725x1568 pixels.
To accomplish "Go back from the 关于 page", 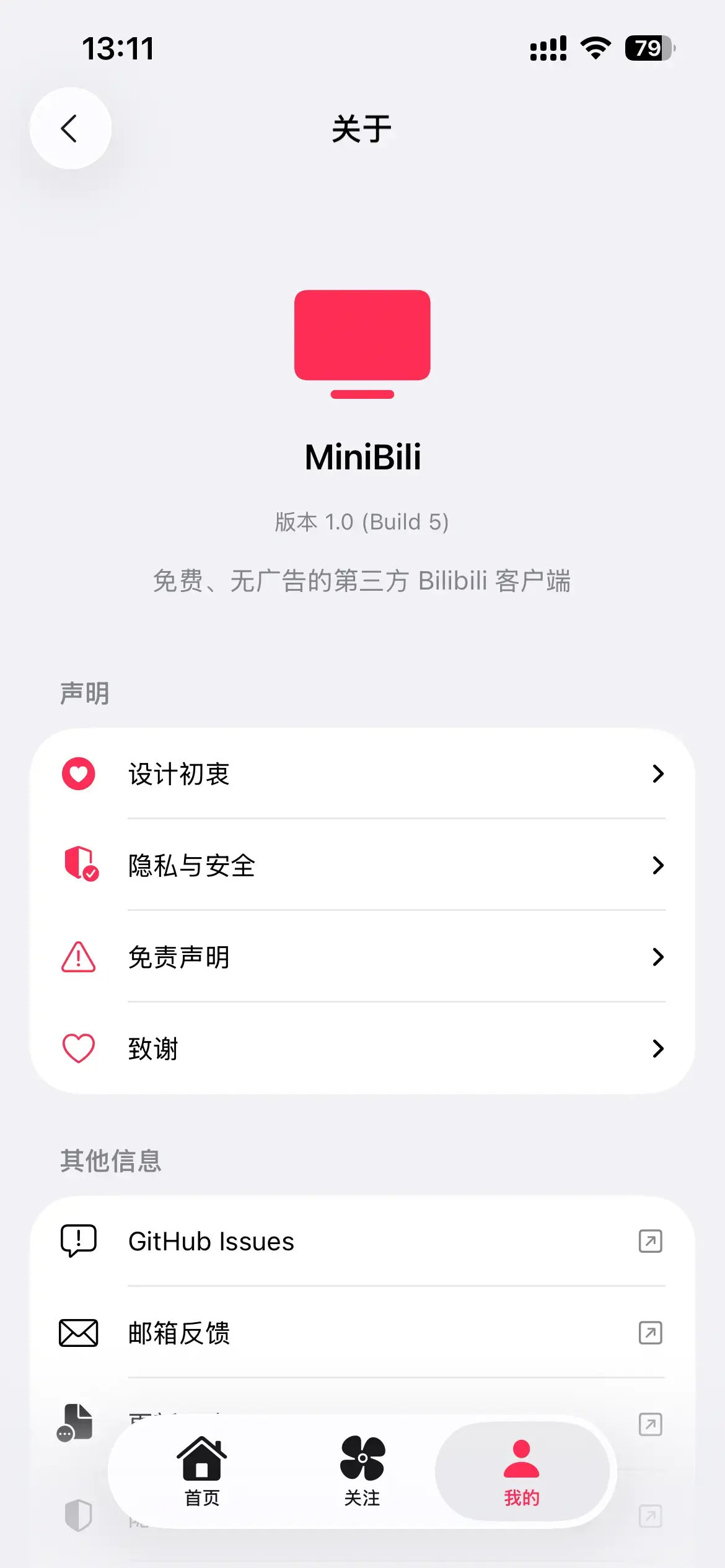I will [70, 128].
